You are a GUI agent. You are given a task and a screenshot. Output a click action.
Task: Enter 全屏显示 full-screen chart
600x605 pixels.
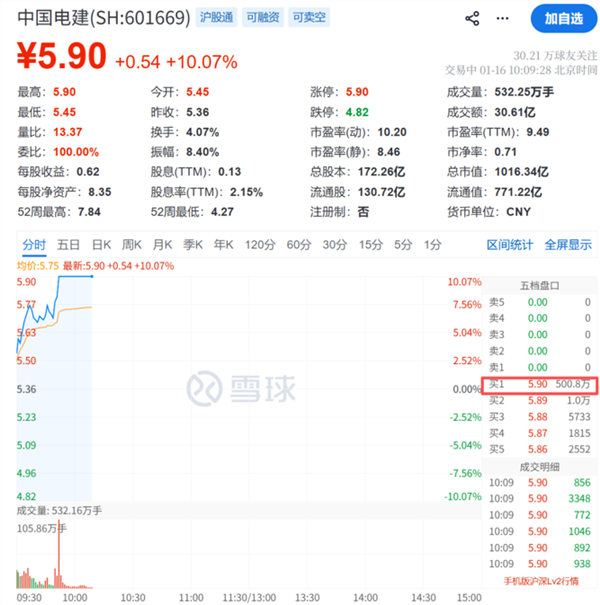coord(567,244)
